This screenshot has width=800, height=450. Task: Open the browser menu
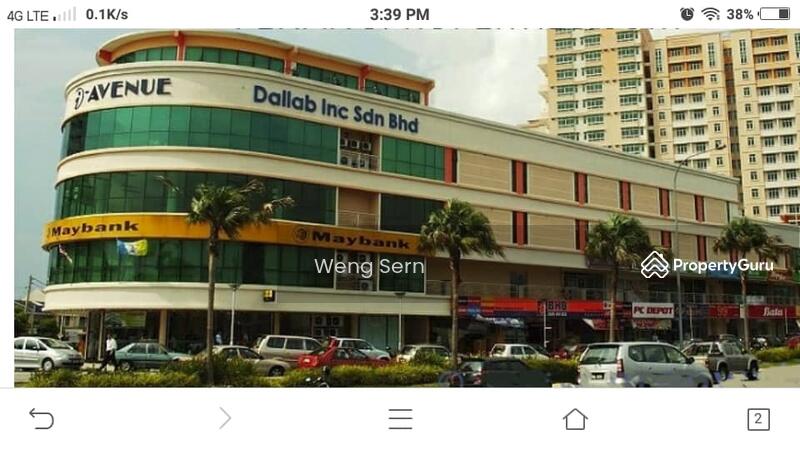pos(400,419)
